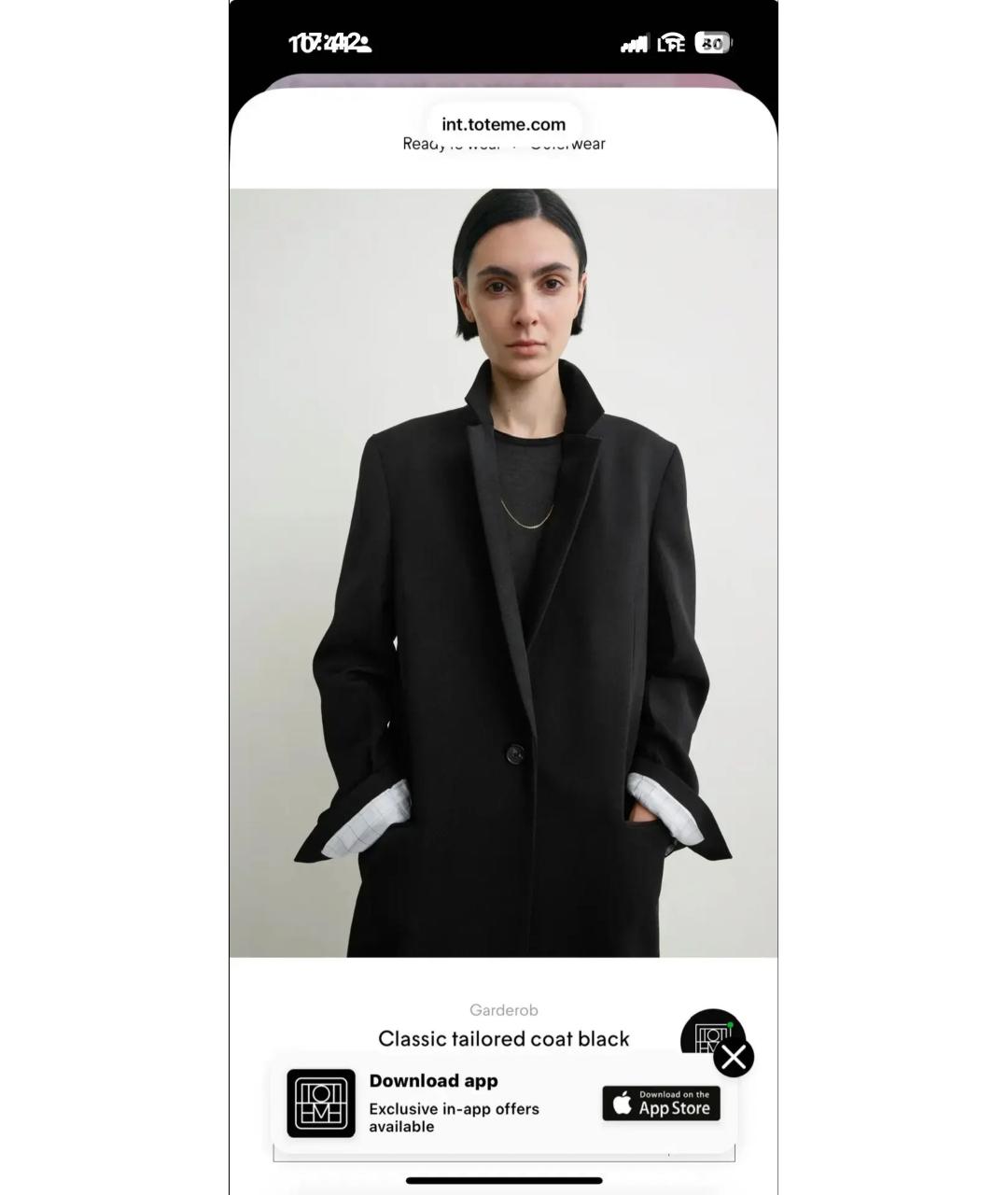The image size is (1008, 1195).
Task: Open the classic tailored coat product photo
Action: (x=503, y=572)
